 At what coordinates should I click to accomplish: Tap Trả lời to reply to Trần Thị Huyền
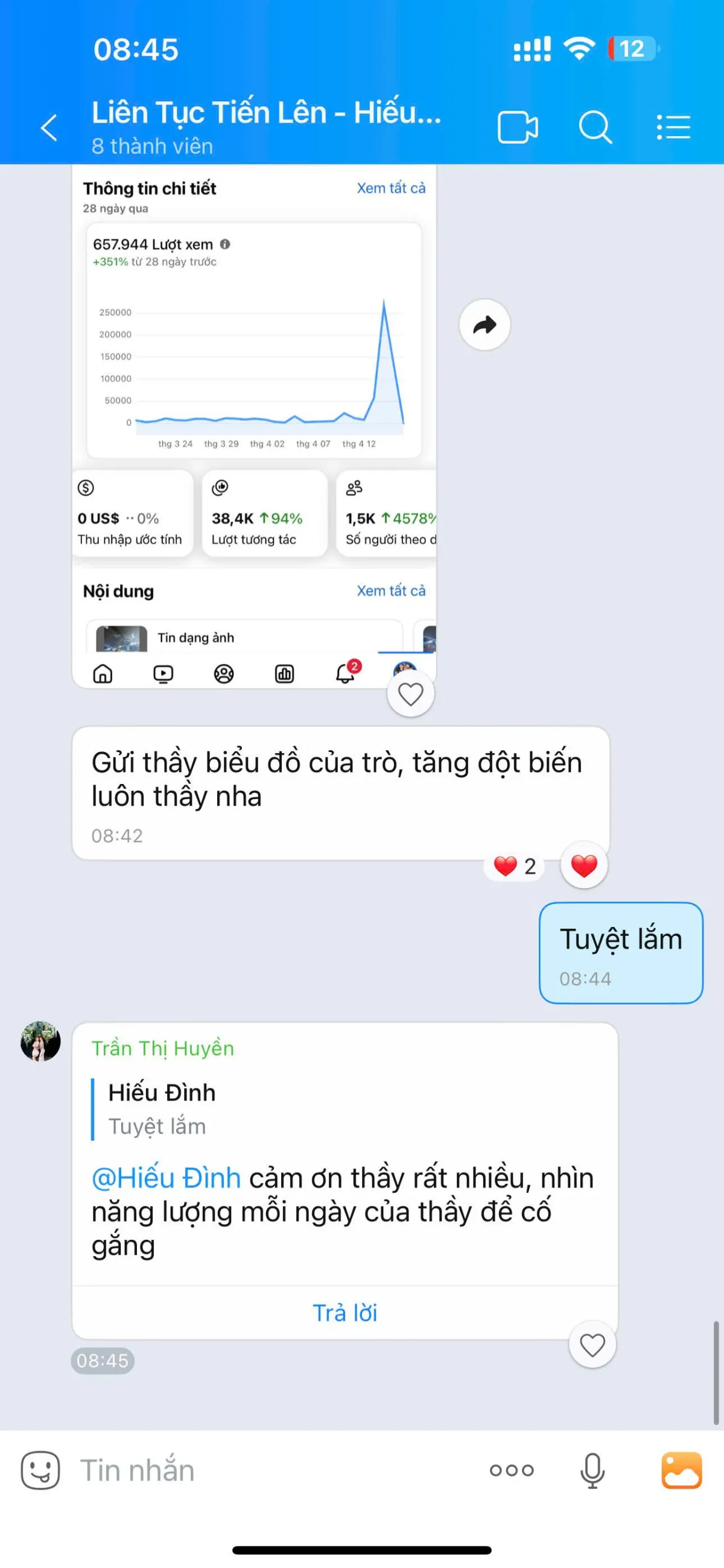(x=345, y=1312)
